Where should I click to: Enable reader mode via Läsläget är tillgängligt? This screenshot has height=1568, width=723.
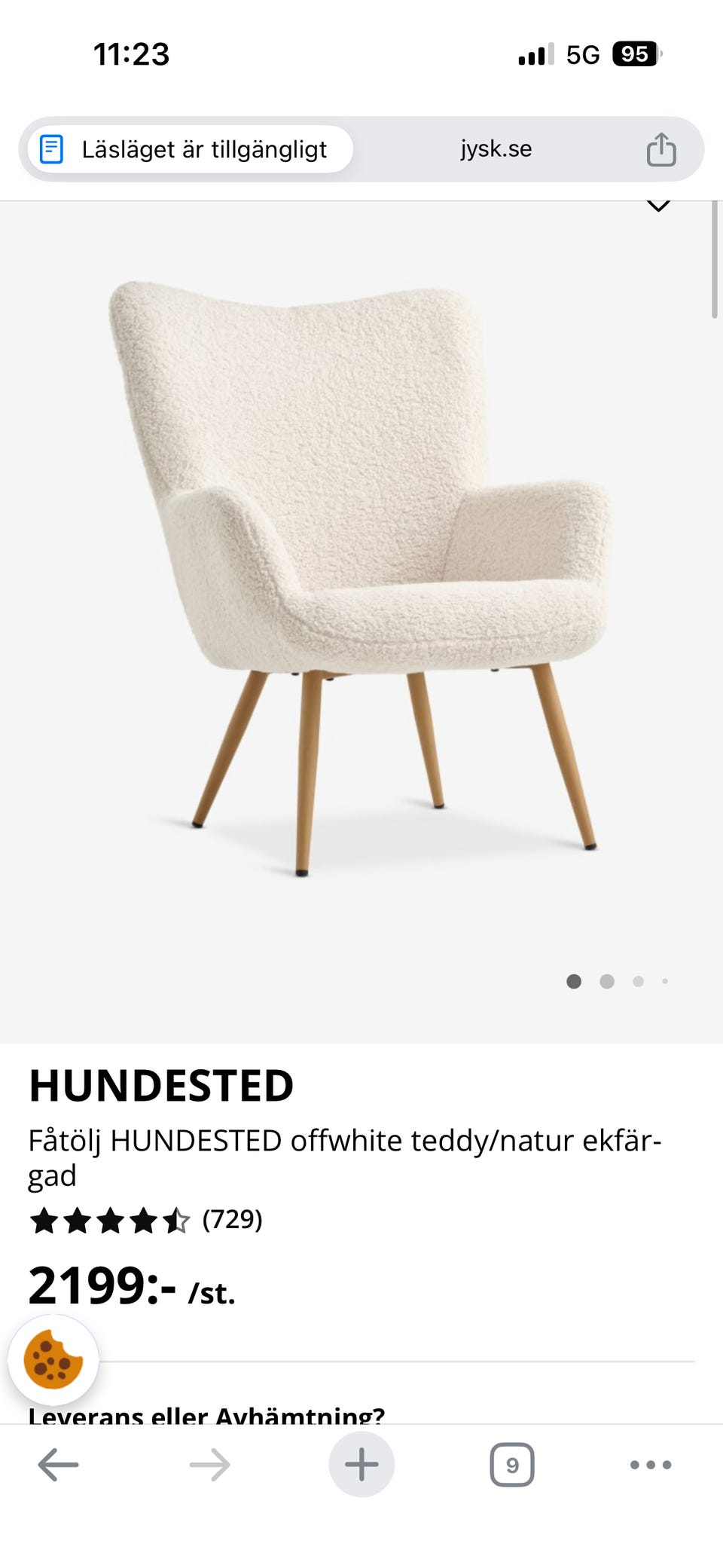point(190,149)
